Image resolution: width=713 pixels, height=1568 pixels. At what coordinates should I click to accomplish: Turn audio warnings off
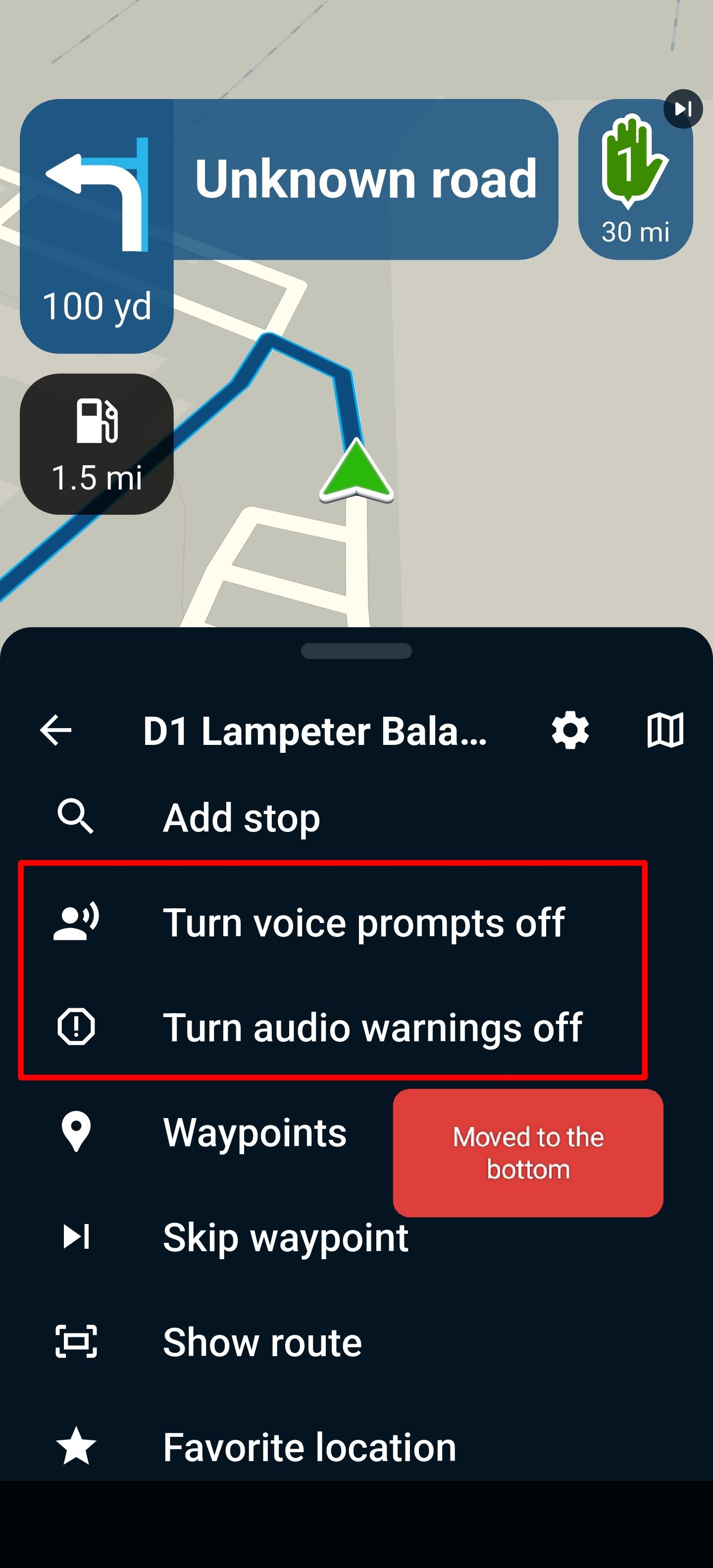[371, 1028]
